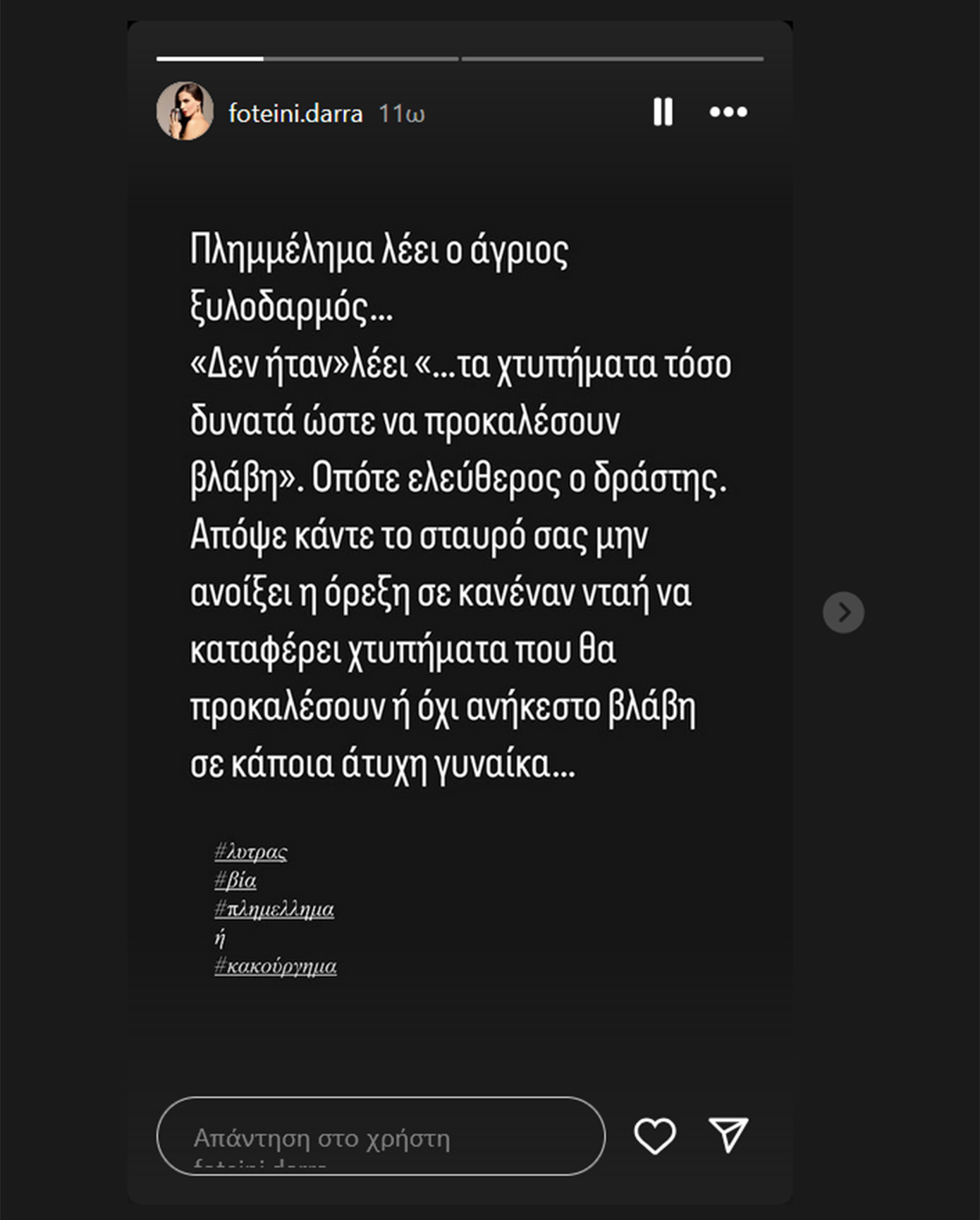The width and height of the screenshot is (980, 1220).
Task: Share the story via paper plane
Action: [728, 1135]
